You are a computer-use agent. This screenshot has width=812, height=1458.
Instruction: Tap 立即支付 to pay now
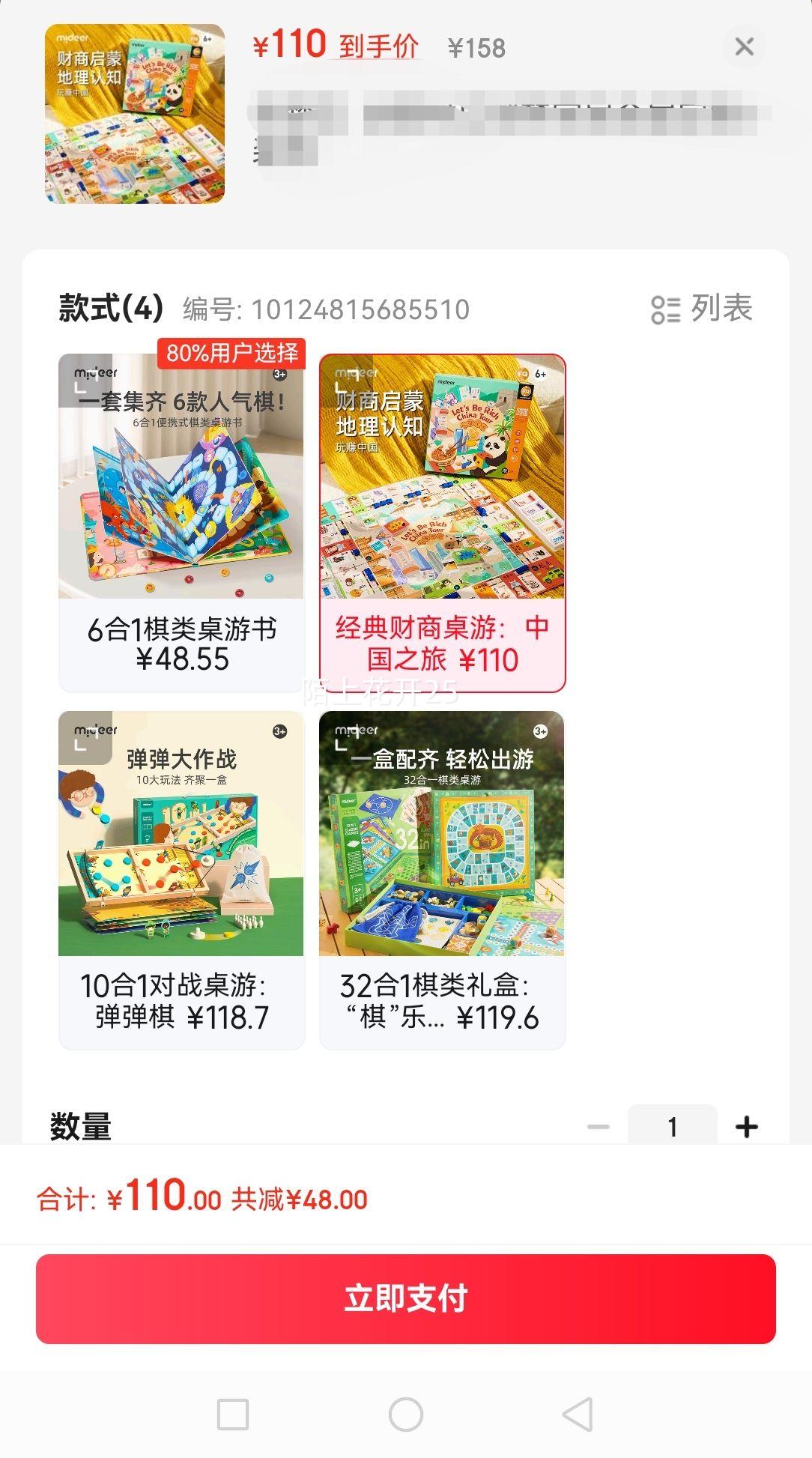click(x=406, y=1298)
